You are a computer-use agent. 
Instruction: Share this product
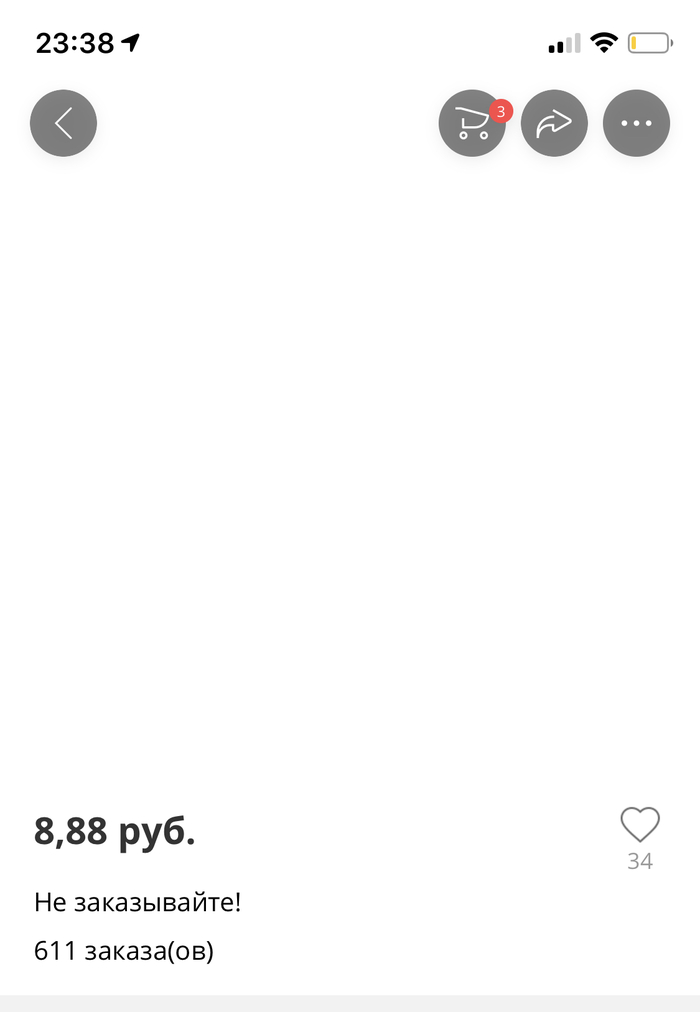pyautogui.click(x=554, y=123)
